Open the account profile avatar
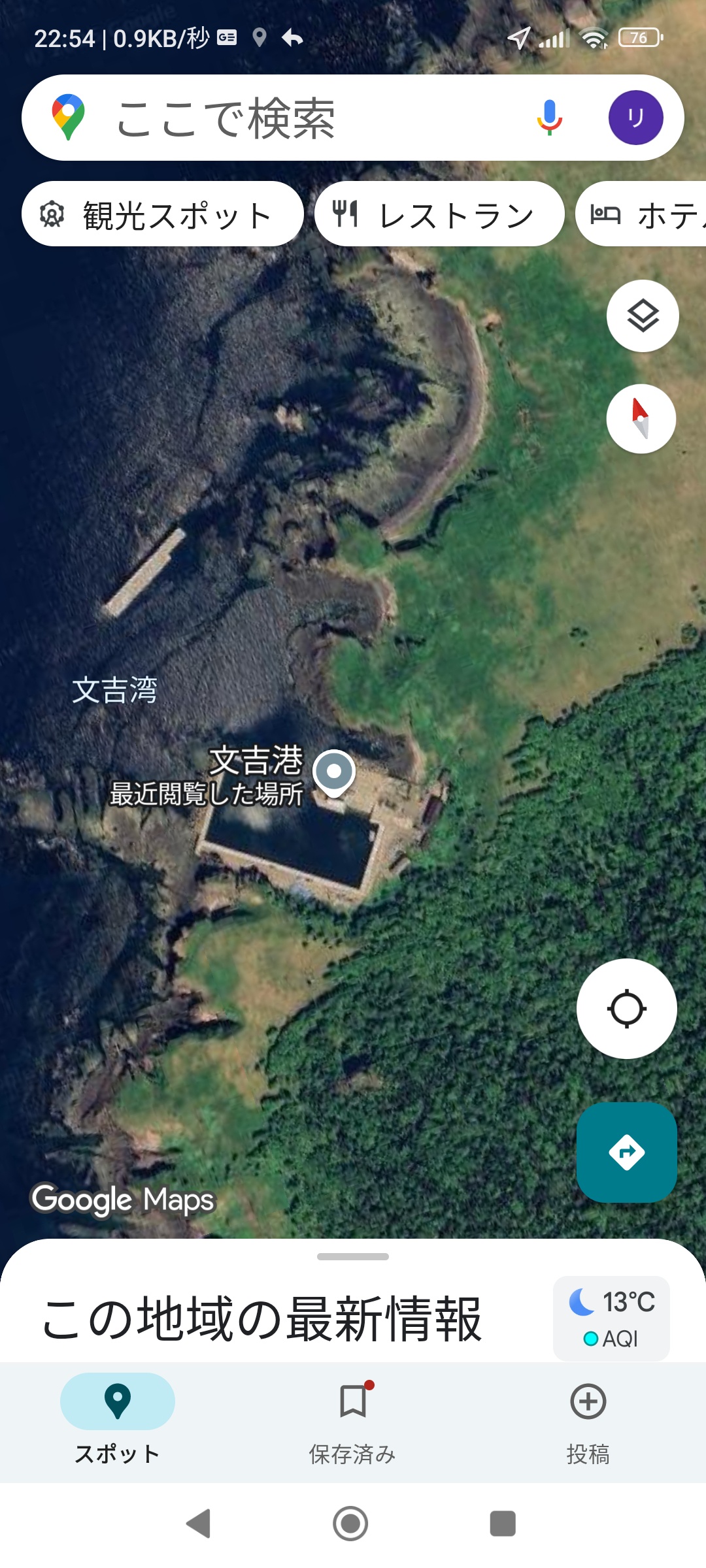The width and height of the screenshot is (706, 1568). [x=635, y=118]
